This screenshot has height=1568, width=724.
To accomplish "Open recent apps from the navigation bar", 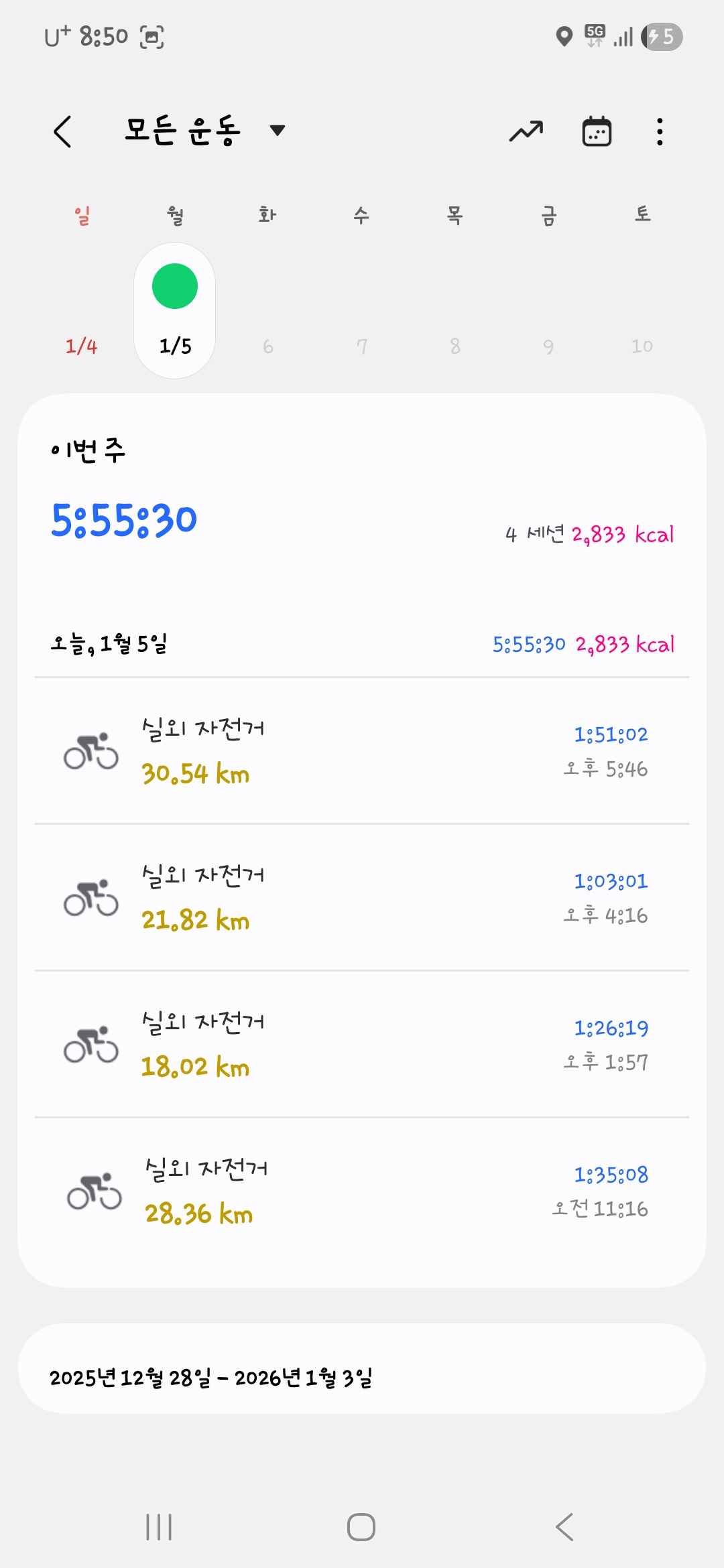I will click(x=159, y=1527).
